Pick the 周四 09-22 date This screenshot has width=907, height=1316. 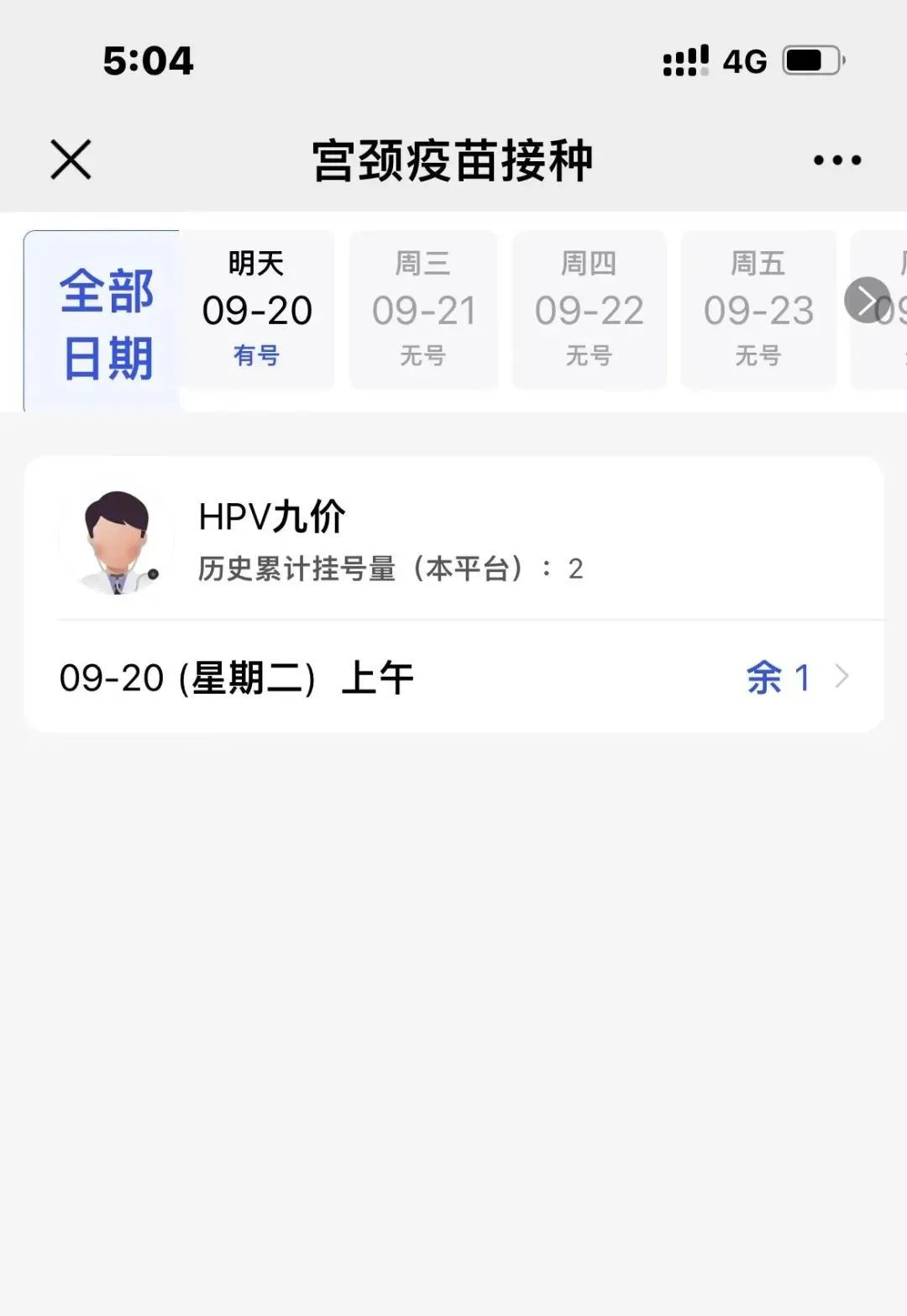[x=589, y=310]
